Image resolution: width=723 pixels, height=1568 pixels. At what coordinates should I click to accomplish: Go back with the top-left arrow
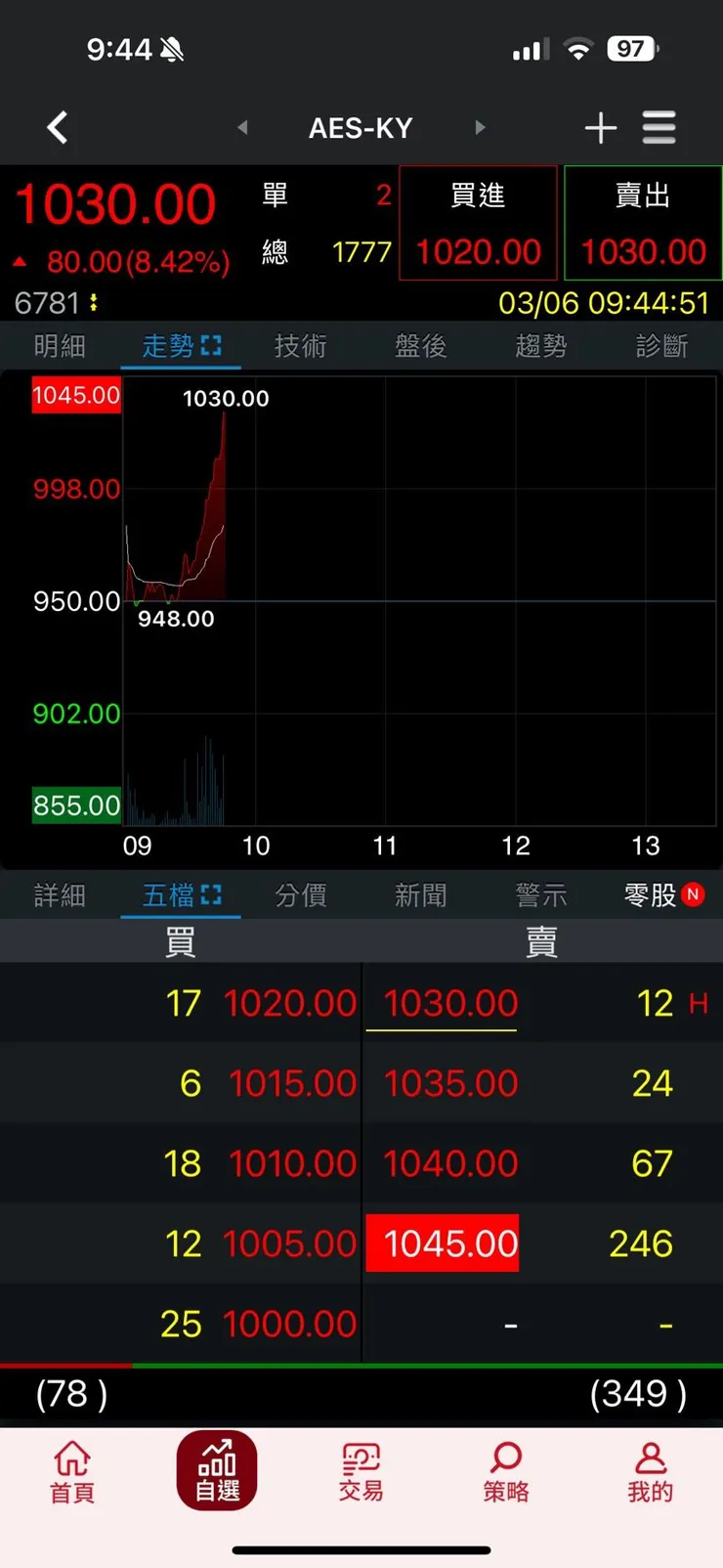(x=58, y=127)
